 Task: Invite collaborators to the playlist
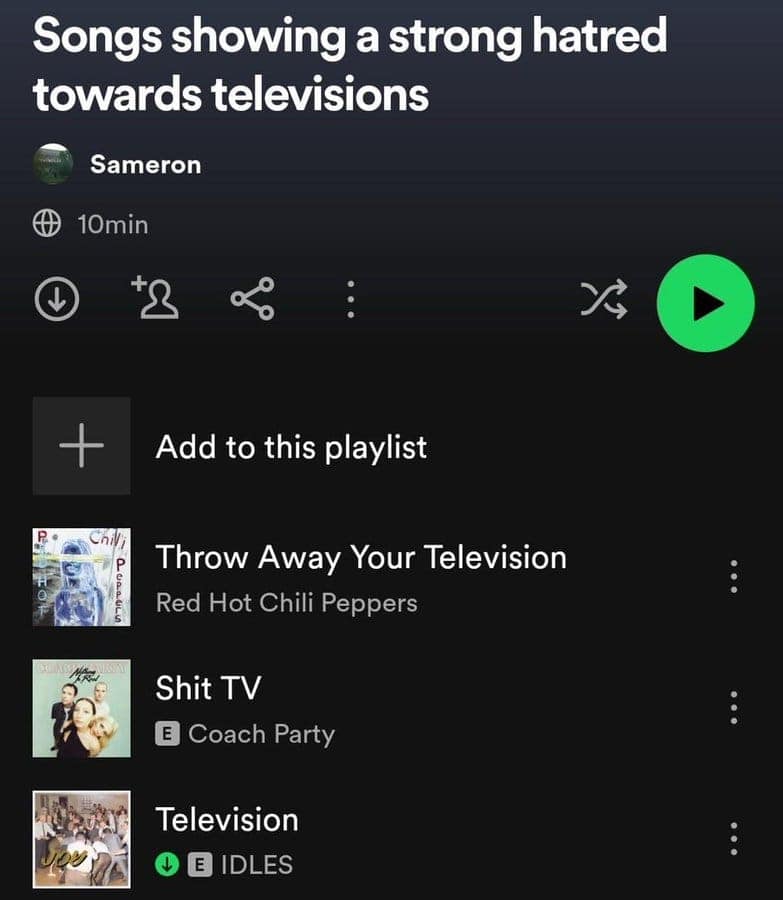pos(155,299)
